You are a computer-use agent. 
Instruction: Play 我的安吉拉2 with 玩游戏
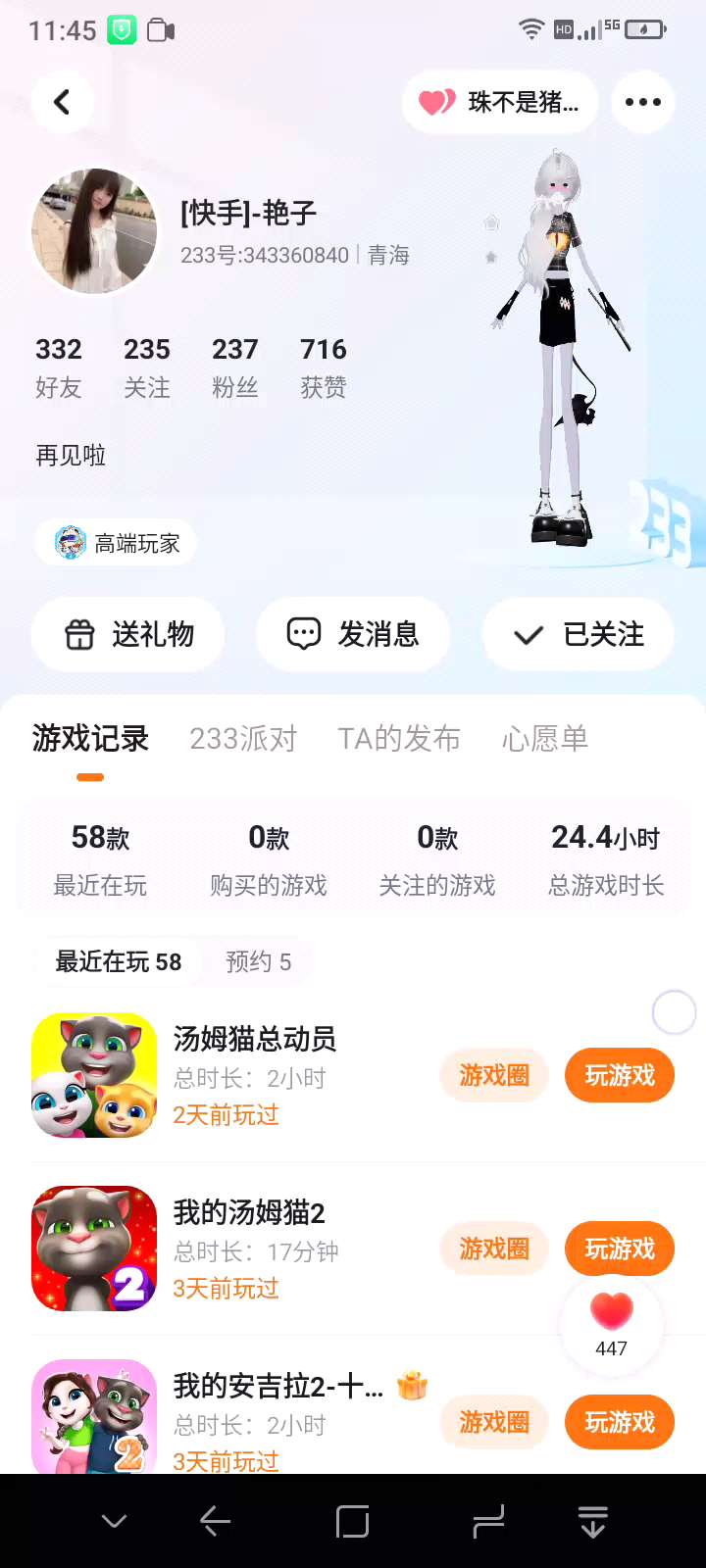click(x=620, y=1422)
